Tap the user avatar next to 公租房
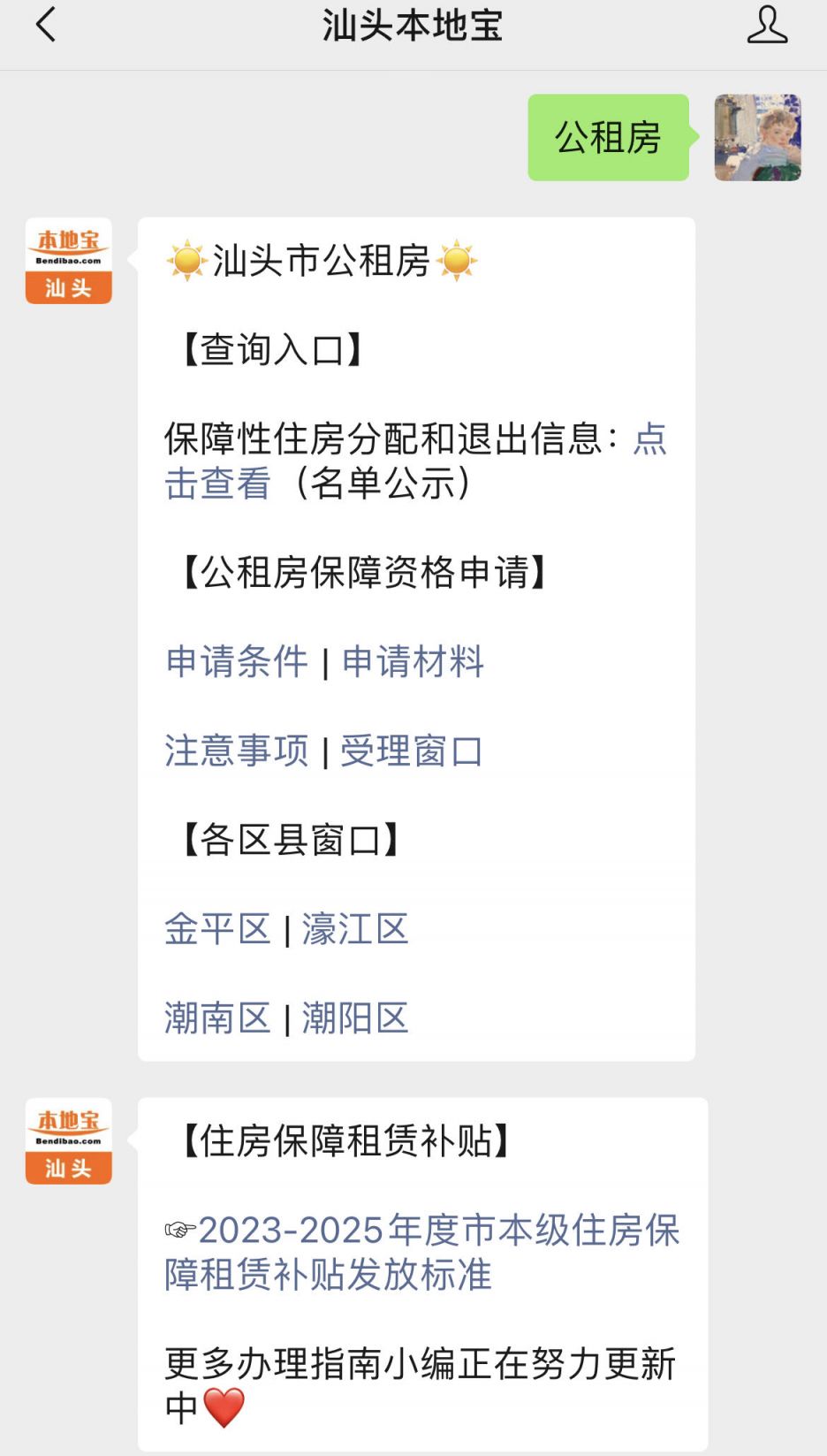Screen dimensions: 827x1456 click(x=757, y=138)
